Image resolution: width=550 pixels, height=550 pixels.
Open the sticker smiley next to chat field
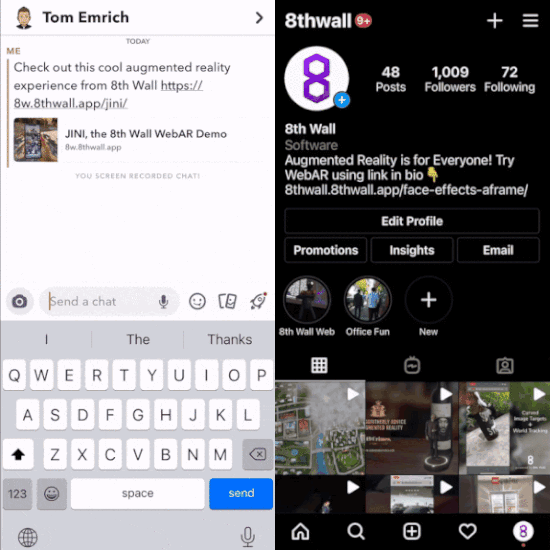point(197,301)
